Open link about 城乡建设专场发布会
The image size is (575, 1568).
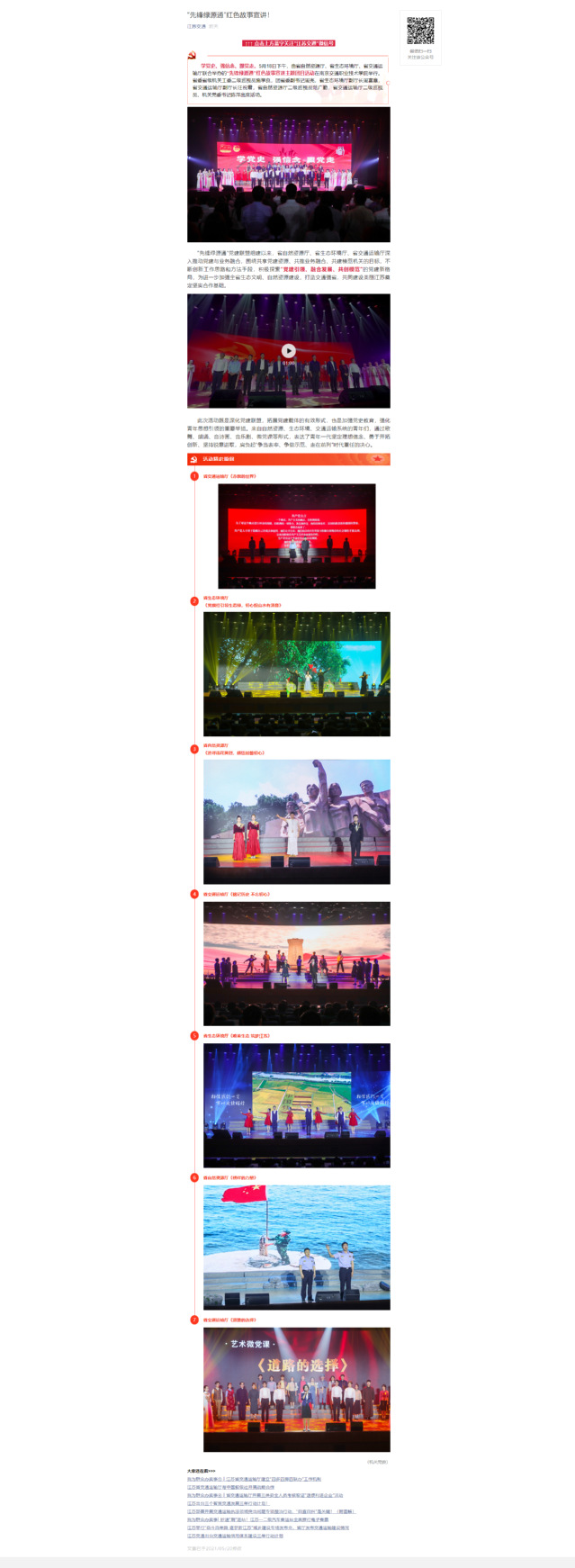270,1527
